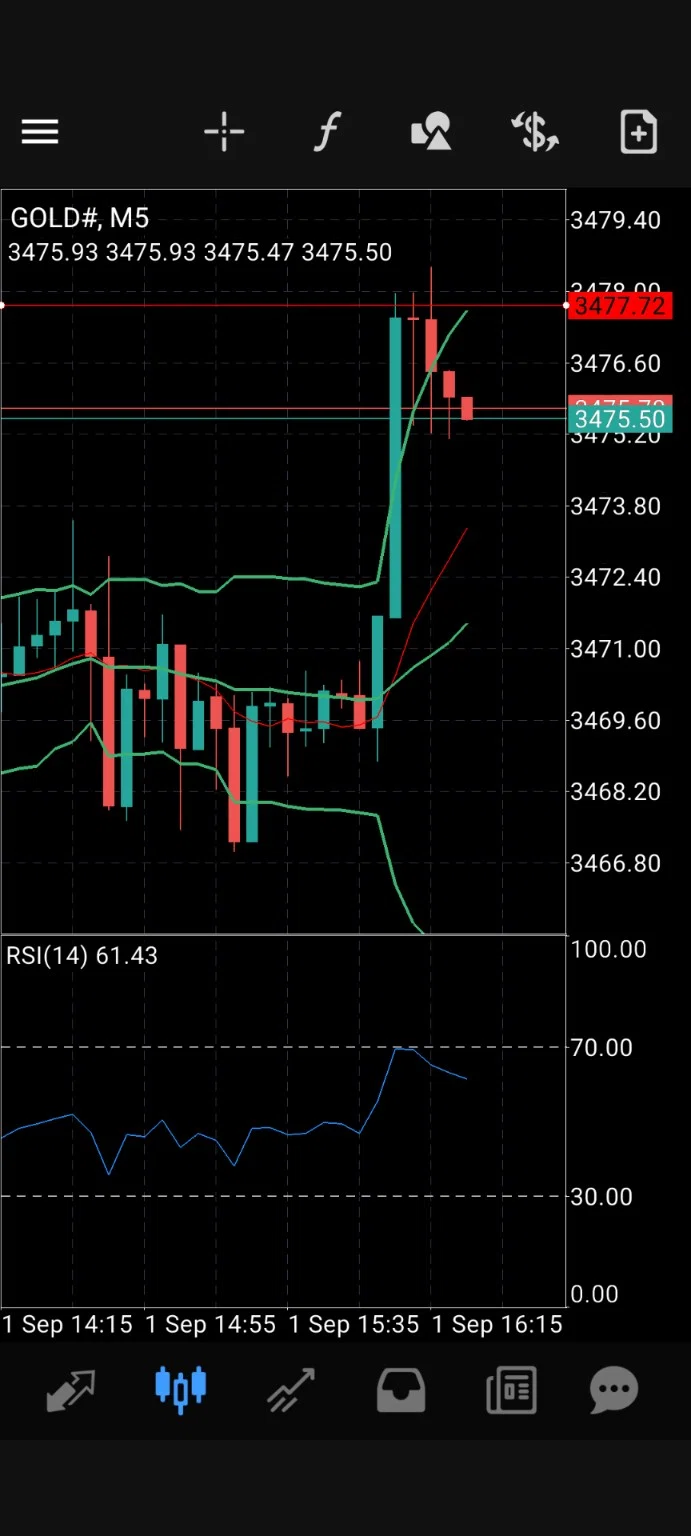Switch to the News tab
Image resolution: width=691 pixels, height=1536 pixels.
tap(511, 1389)
